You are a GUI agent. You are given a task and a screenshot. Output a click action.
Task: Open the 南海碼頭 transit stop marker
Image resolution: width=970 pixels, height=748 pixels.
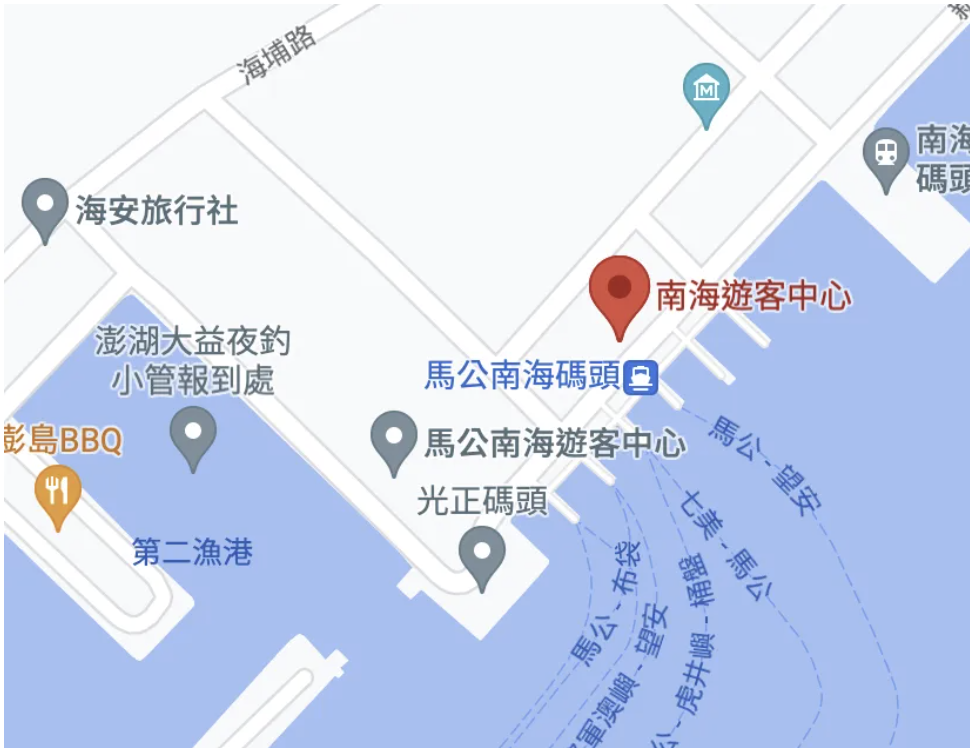(886, 155)
